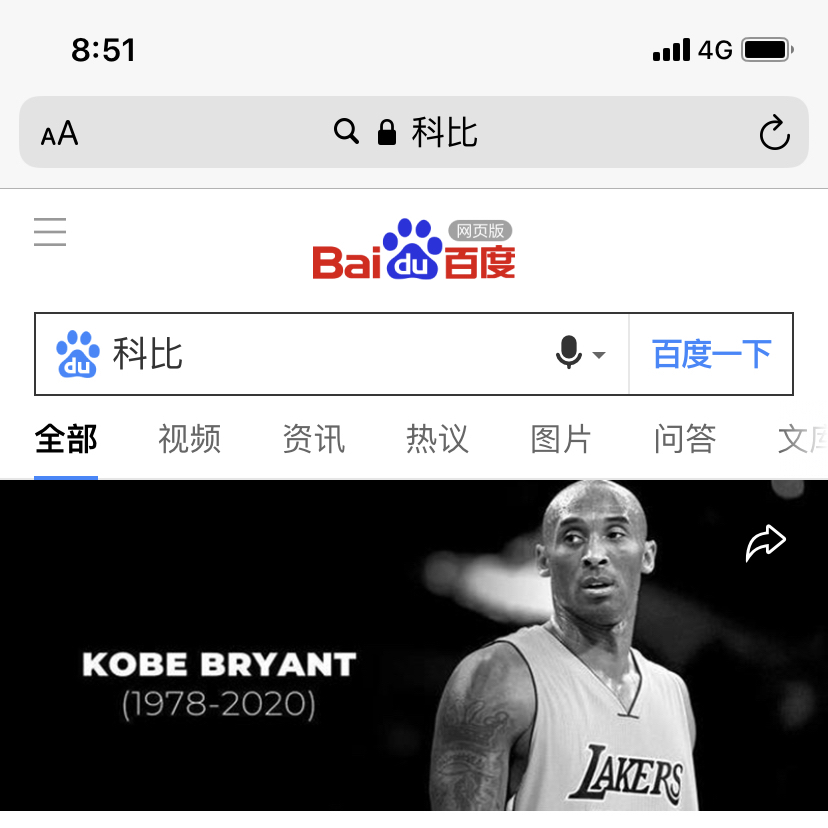Tap the 百度一下 search button
This screenshot has width=828, height=828.
711,354
